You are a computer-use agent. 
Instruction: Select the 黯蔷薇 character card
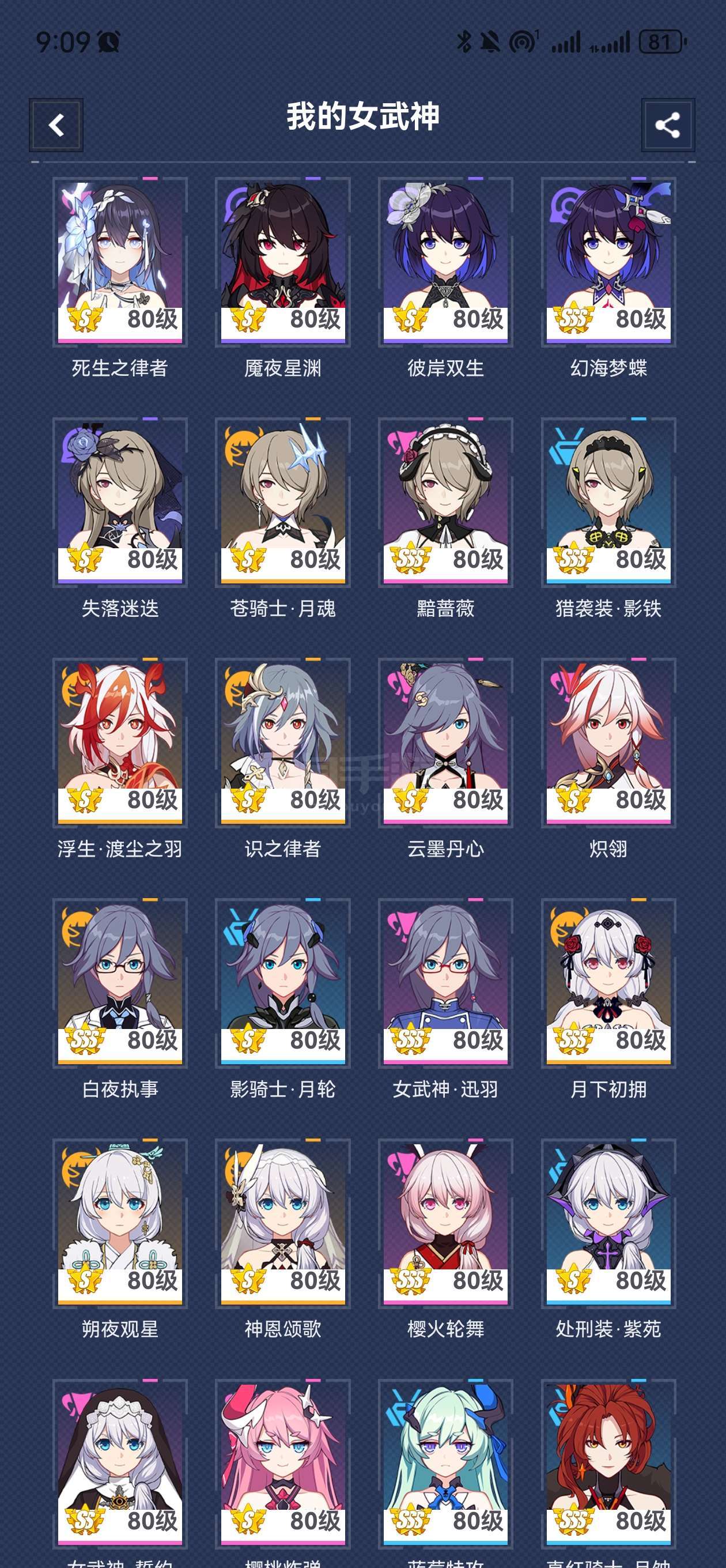pos(445,502)
